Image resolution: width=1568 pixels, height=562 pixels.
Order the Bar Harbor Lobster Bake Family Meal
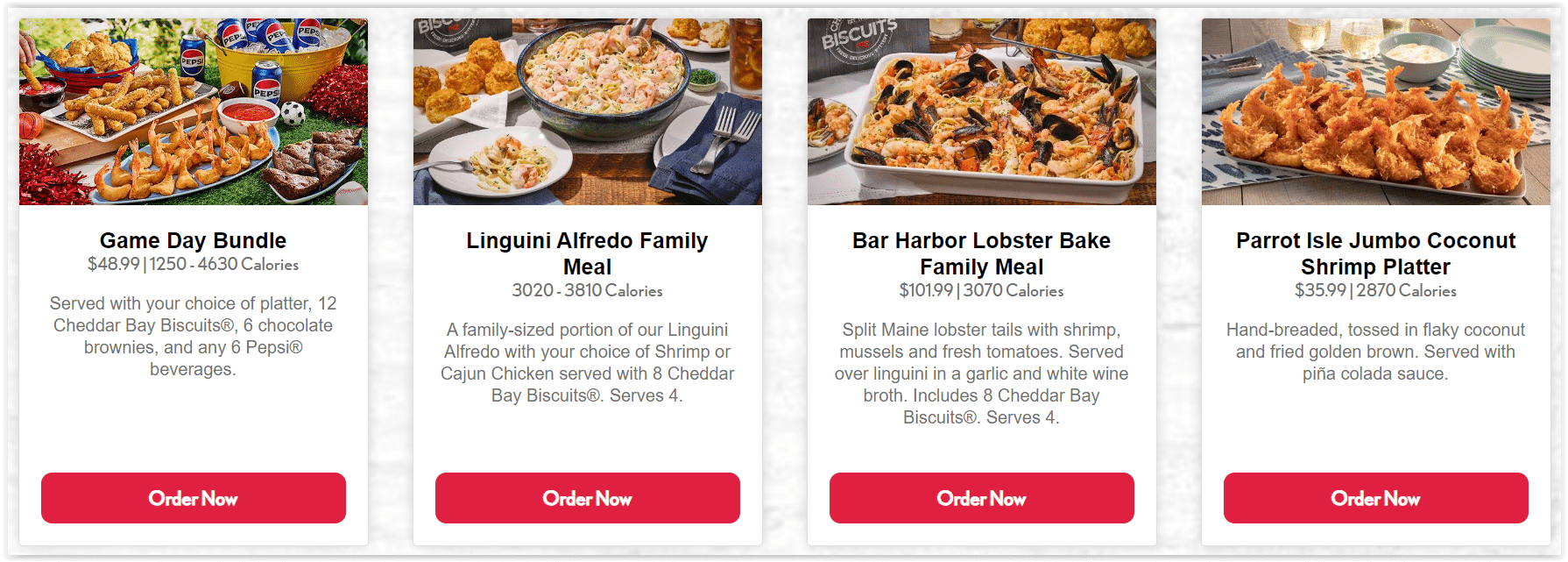pos(981,498)
